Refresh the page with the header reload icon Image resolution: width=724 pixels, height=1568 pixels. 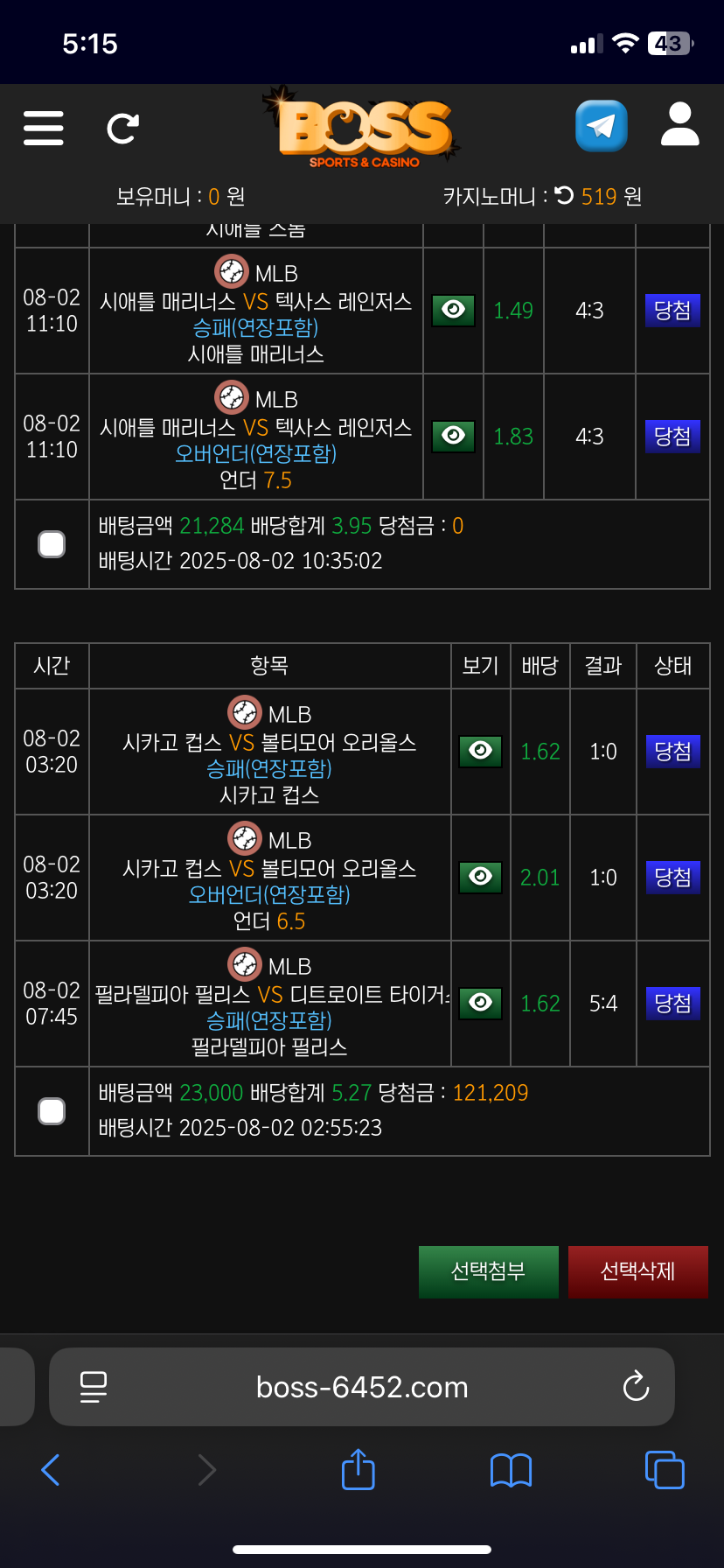(x=122, y=129)
